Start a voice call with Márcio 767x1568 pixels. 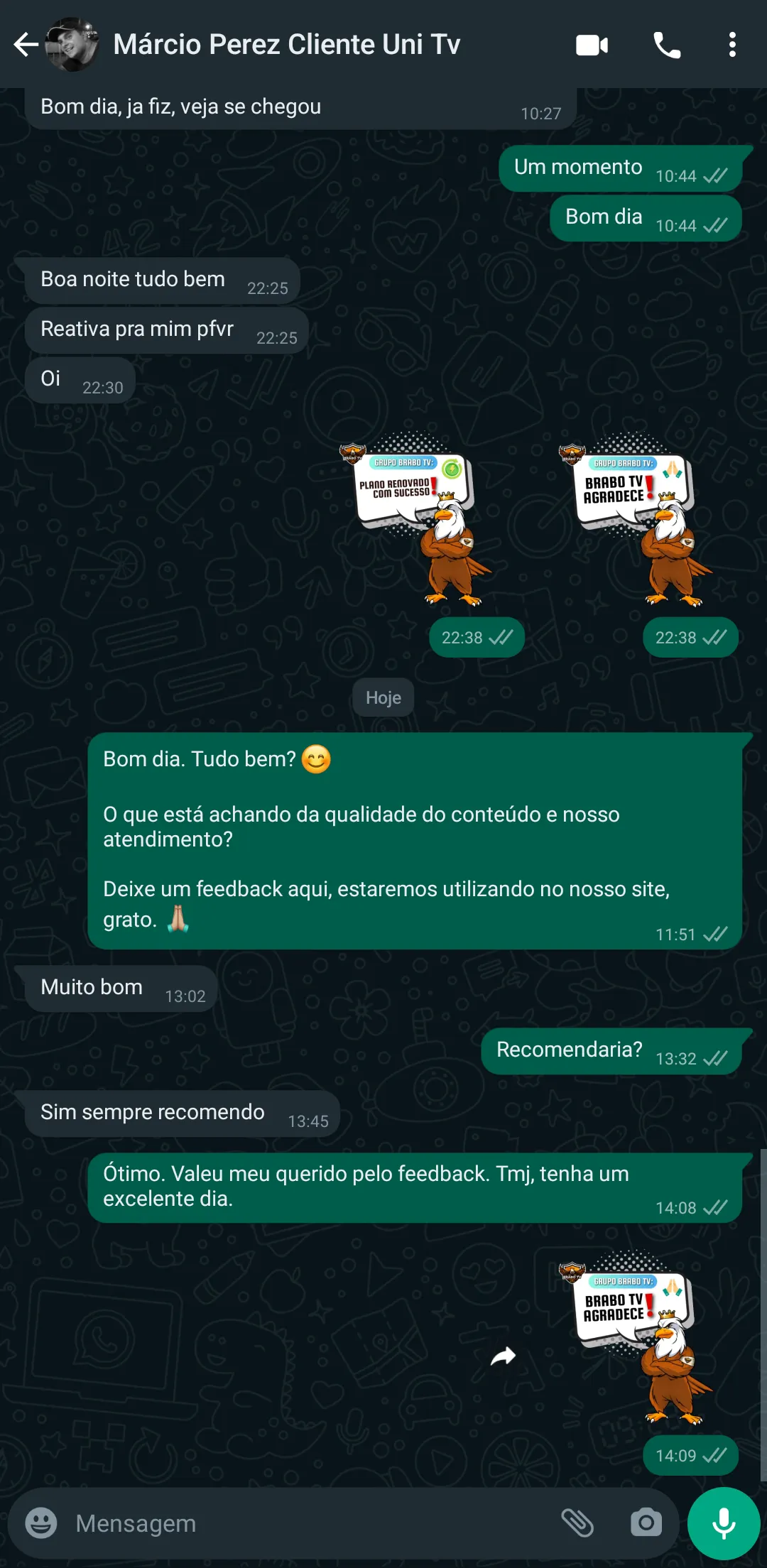(666, 45)
